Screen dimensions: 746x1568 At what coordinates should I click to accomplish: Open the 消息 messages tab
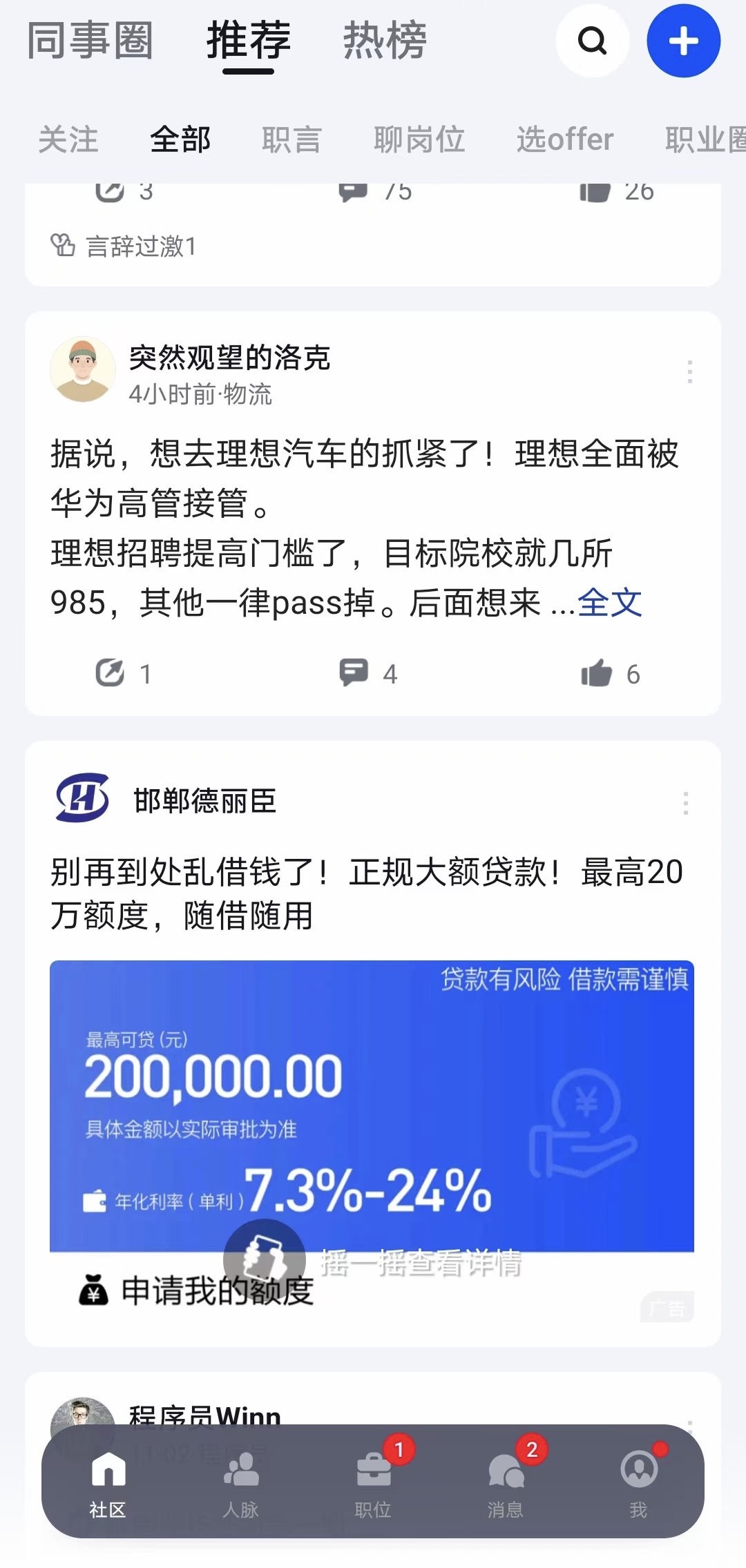(506, 1482)
